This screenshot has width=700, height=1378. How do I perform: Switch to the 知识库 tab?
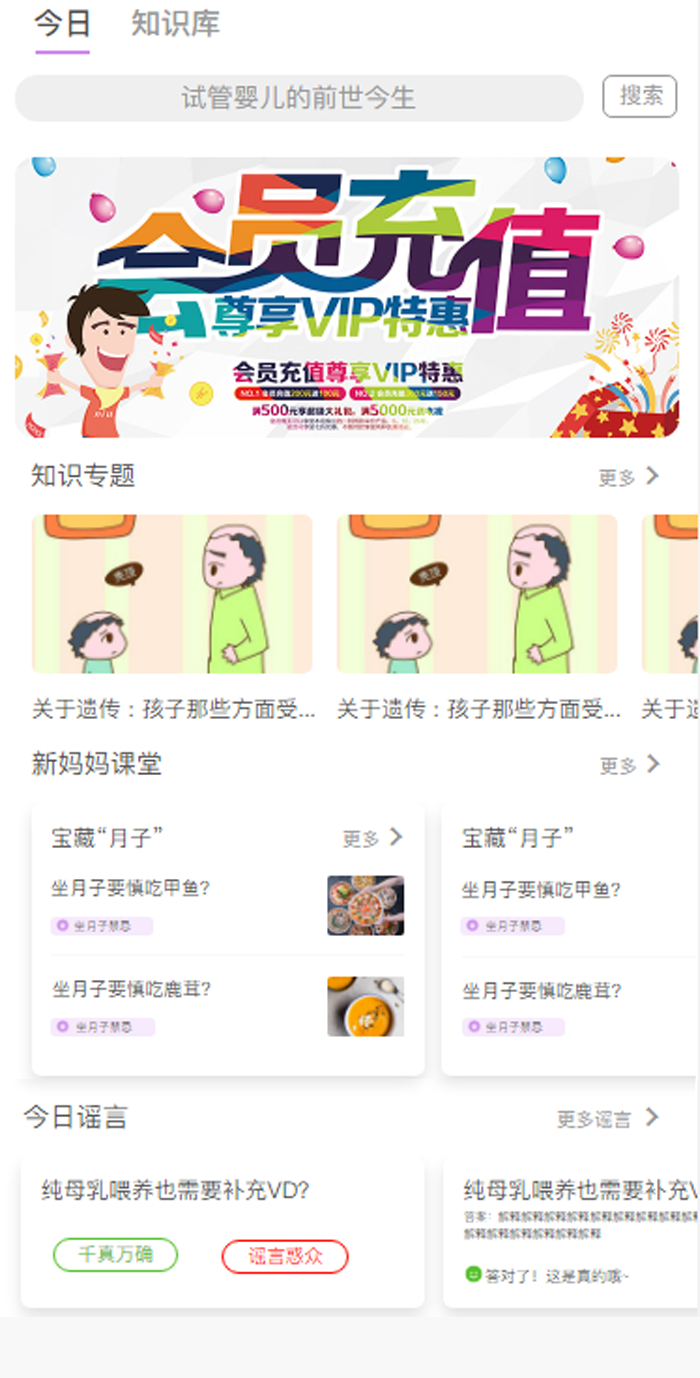(x=175, y=24)
